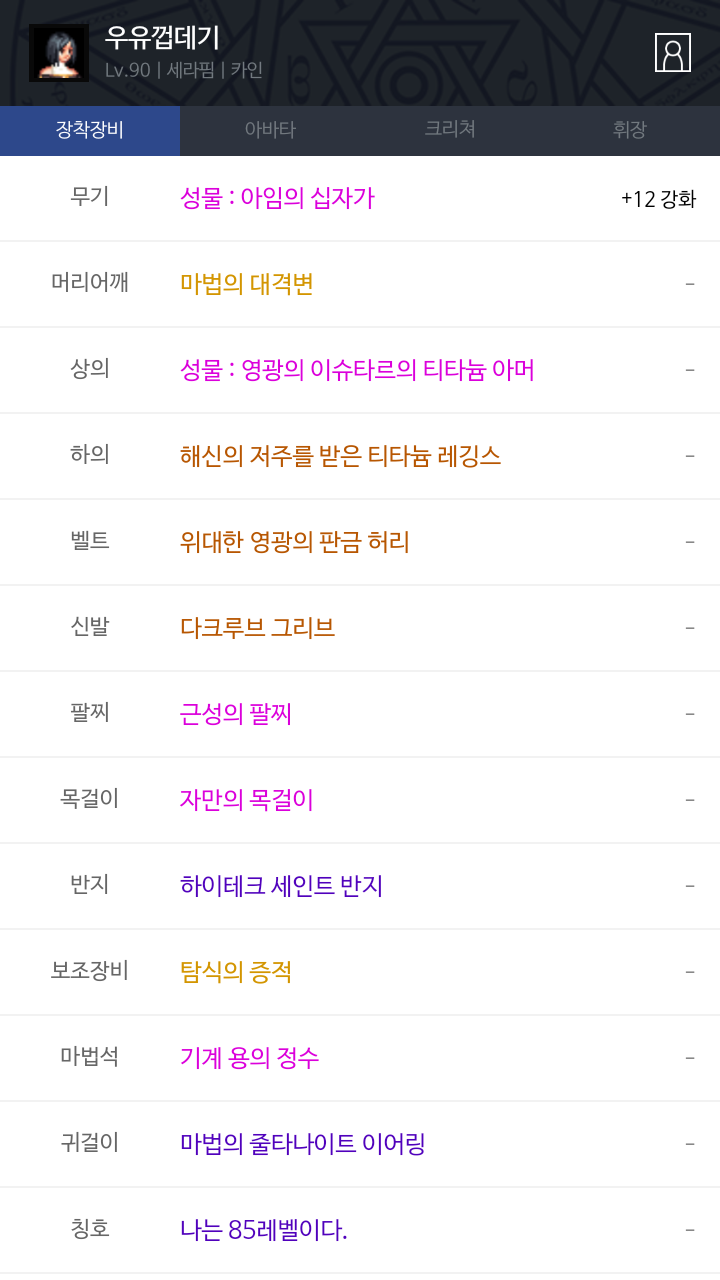Image resolution: width=720 pixels, height=1280 pixels.
Task: View necklace 자만의 목걸이
Action: pos(247,800)
